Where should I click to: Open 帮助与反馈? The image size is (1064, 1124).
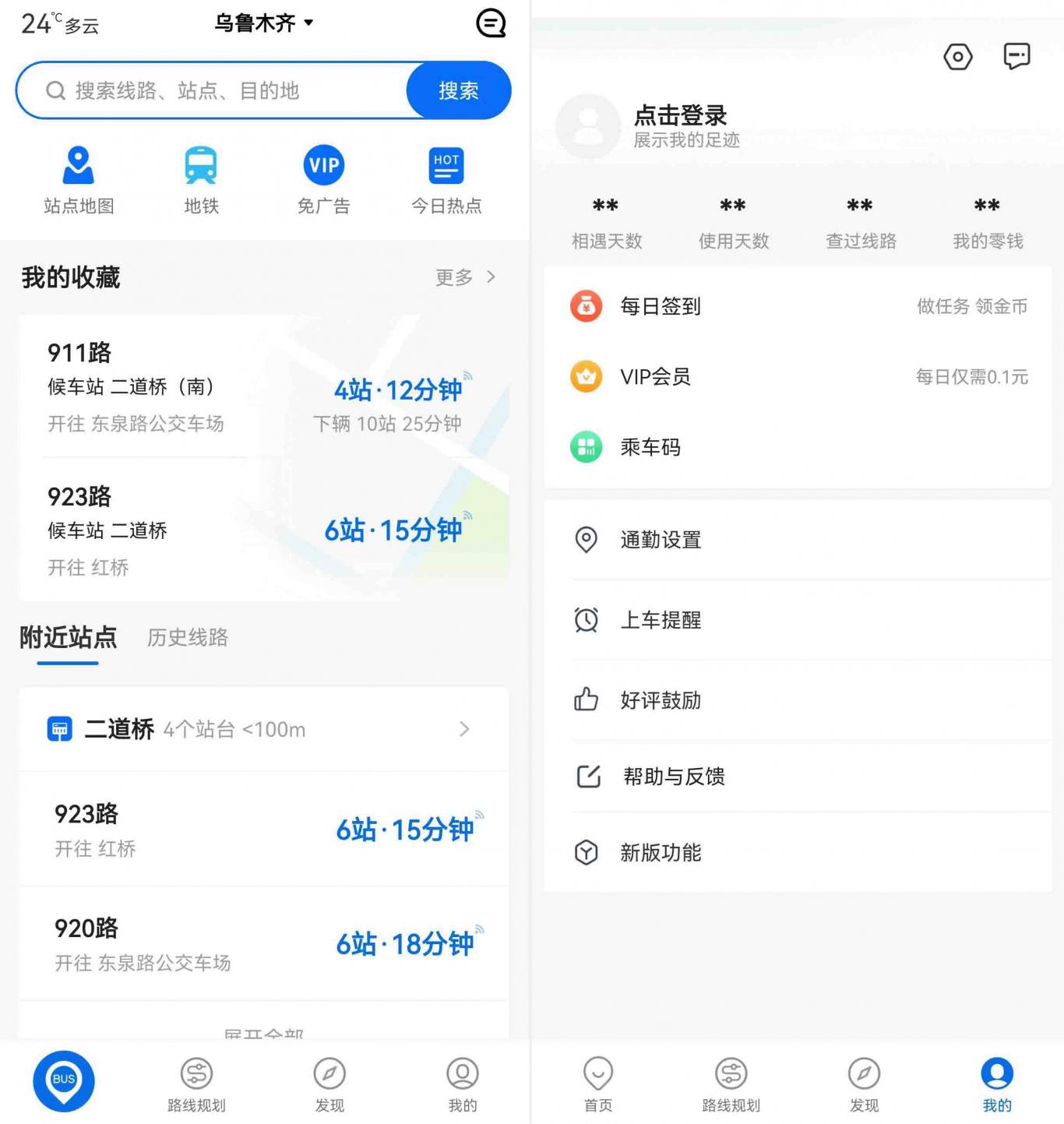[798, 777]
